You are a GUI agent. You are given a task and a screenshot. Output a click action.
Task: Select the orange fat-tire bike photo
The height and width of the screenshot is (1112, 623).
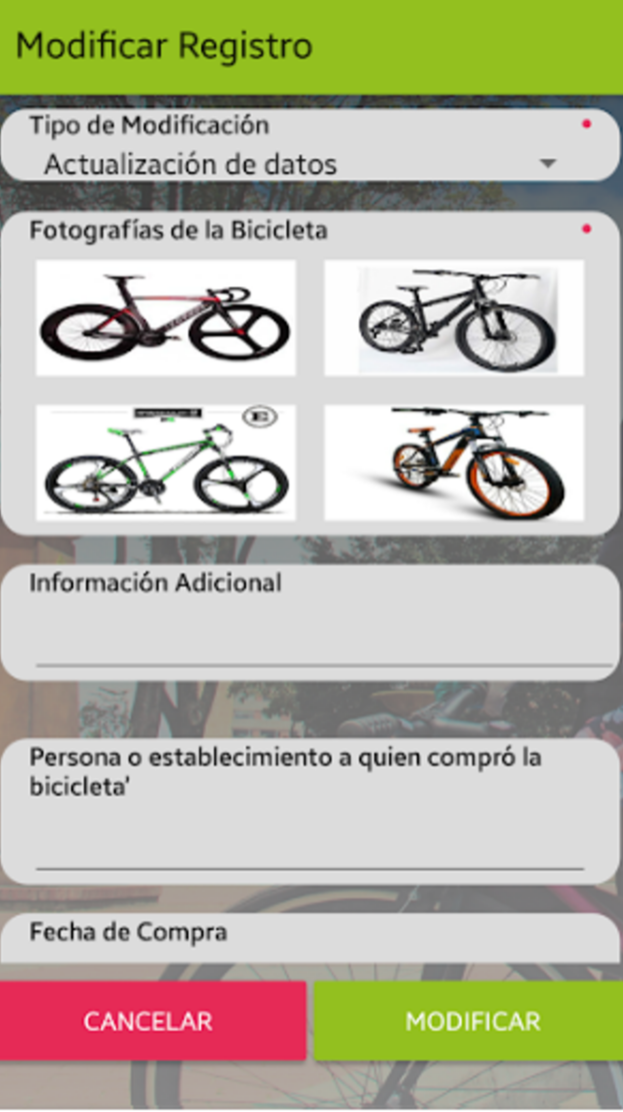coord(454,463)
